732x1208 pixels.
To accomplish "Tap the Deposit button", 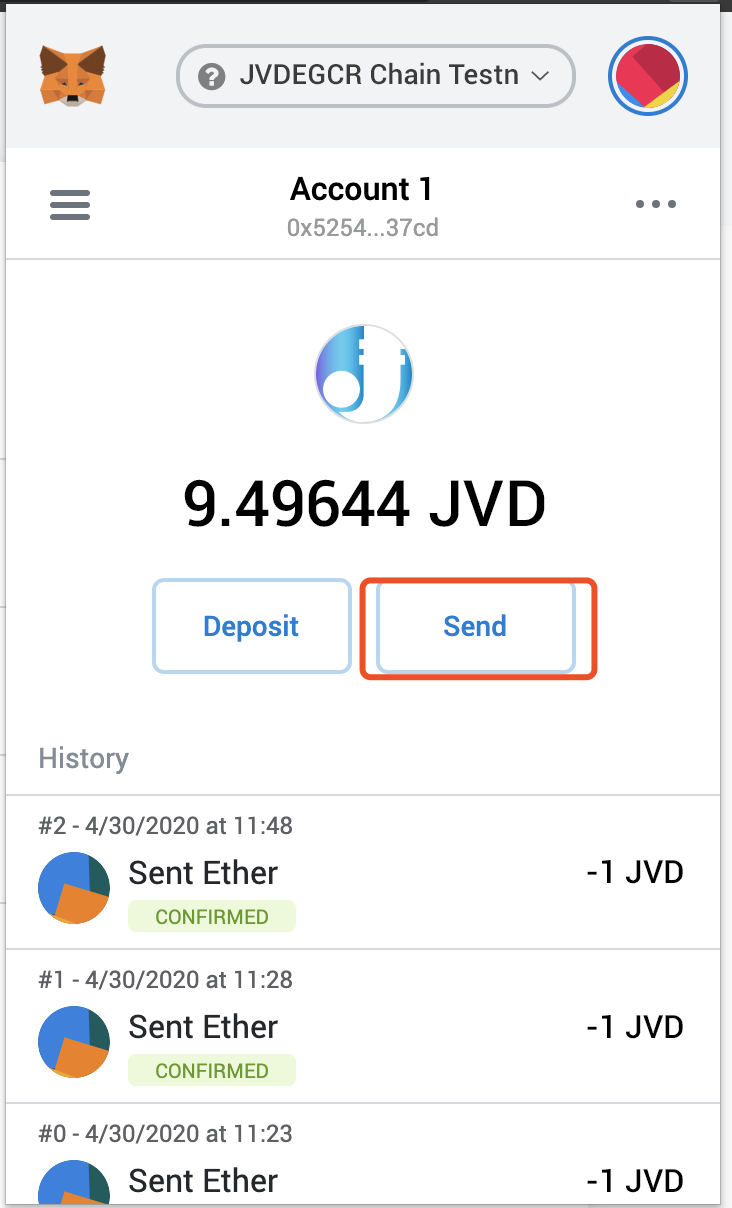I will point(251,627).
